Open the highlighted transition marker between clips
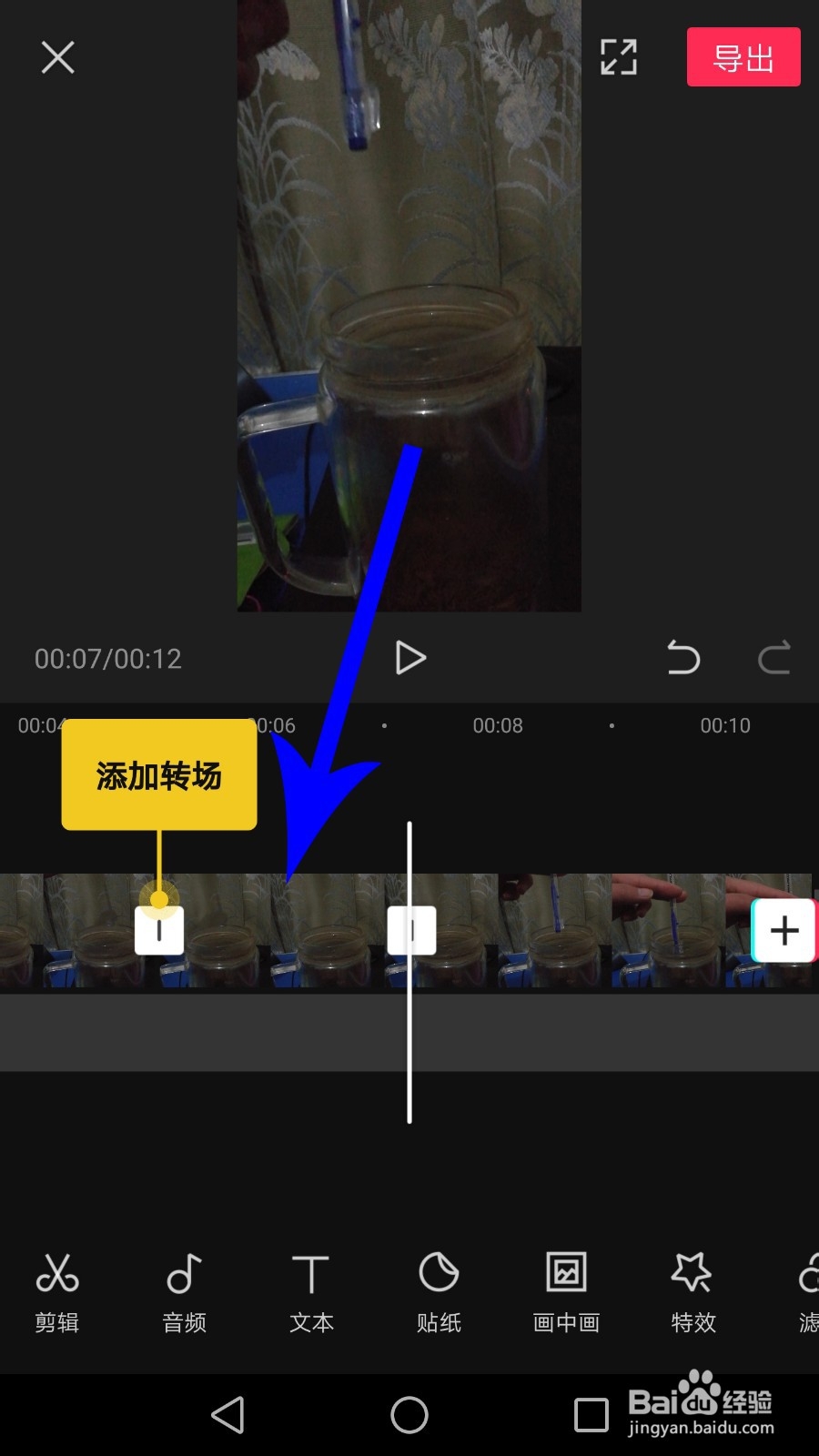The image size is (819, 1456). [x=159, y=929]
